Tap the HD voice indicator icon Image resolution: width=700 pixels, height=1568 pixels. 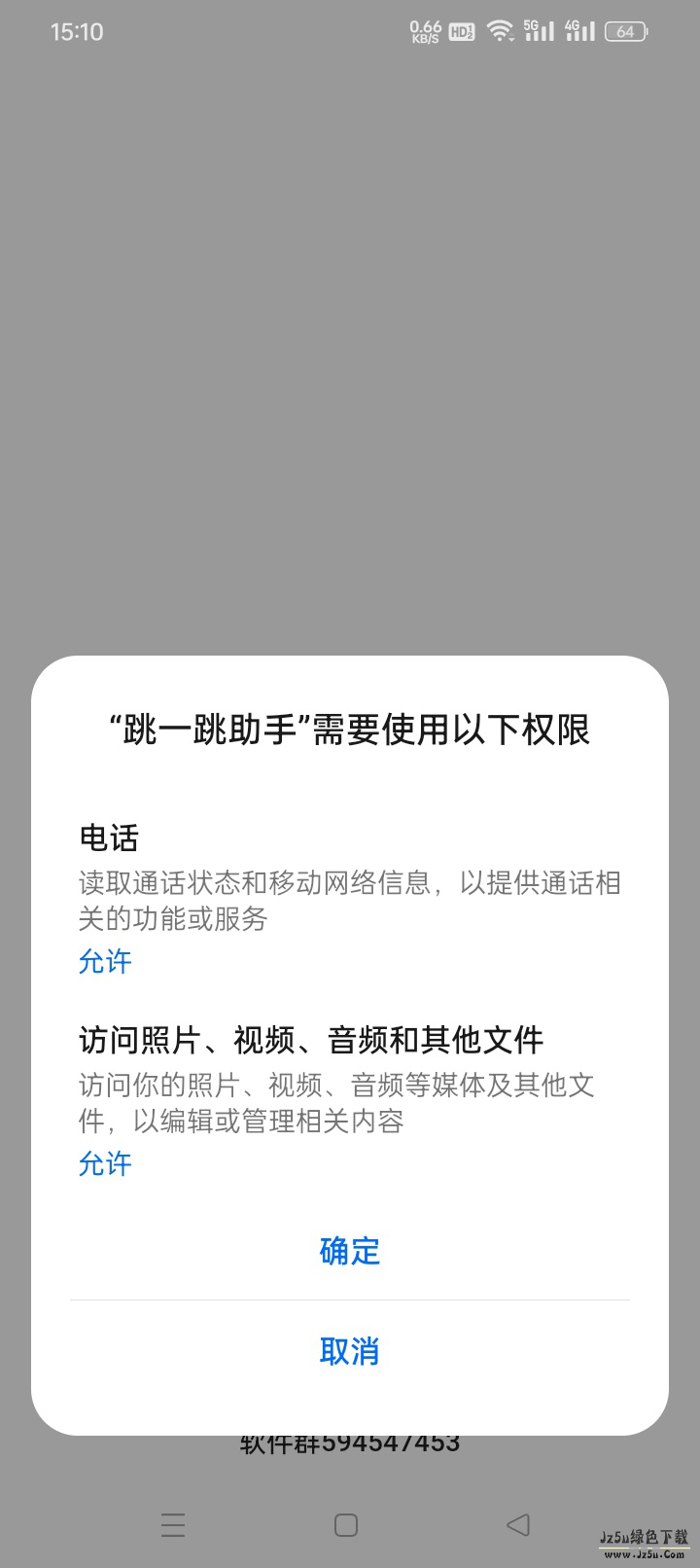tap(462, 30)
